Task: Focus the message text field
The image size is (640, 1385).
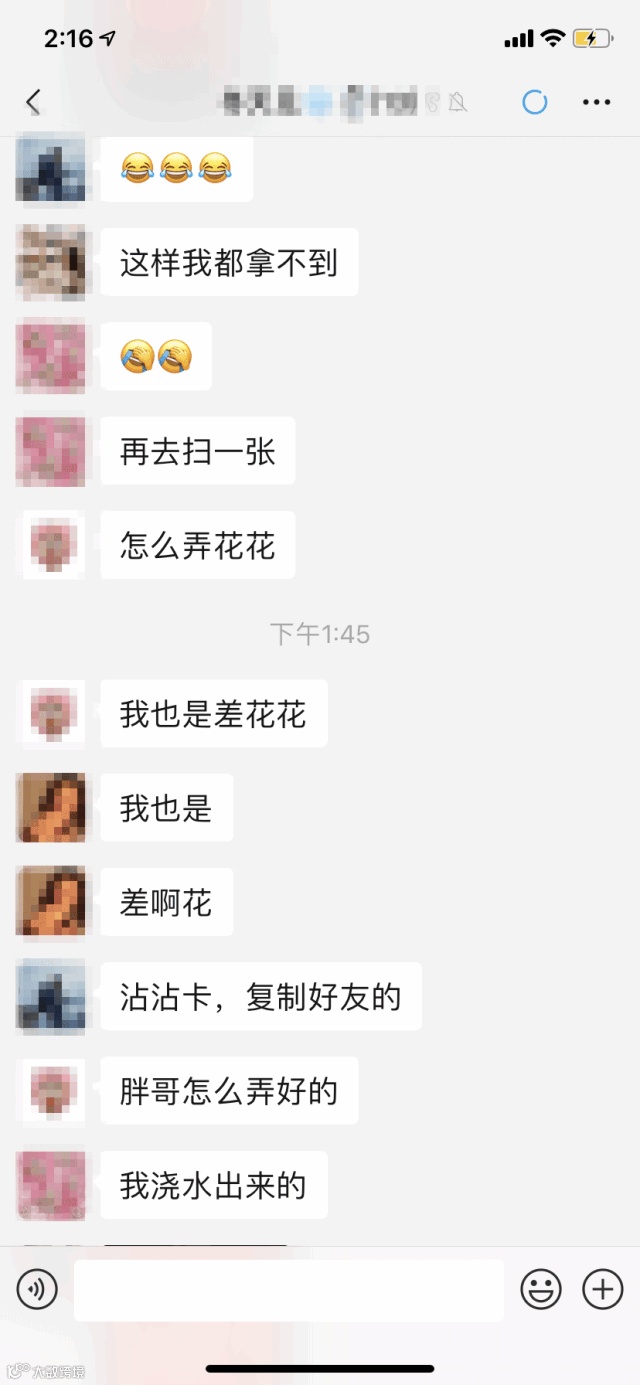Action: point(288,1290)
